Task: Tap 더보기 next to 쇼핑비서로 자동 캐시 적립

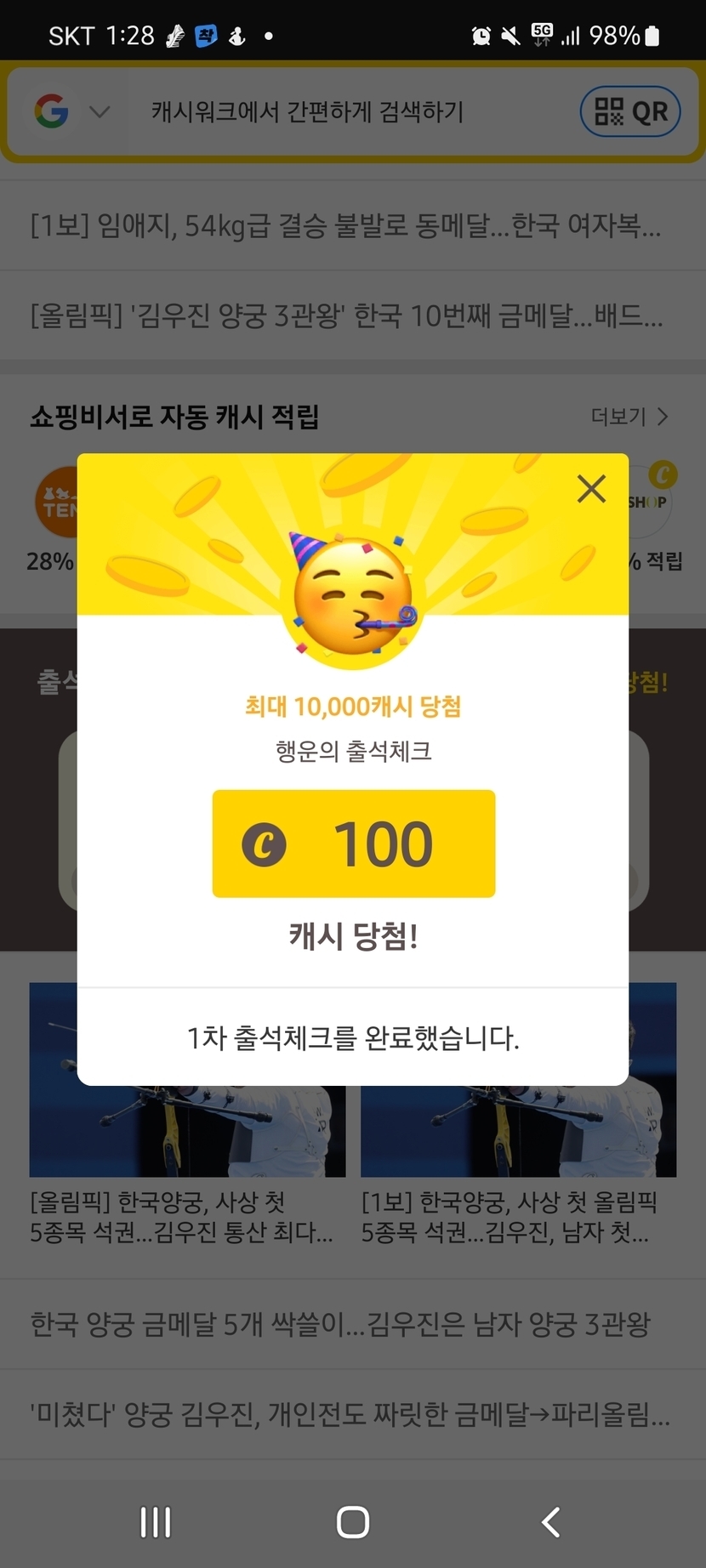Action: point(629,417)
